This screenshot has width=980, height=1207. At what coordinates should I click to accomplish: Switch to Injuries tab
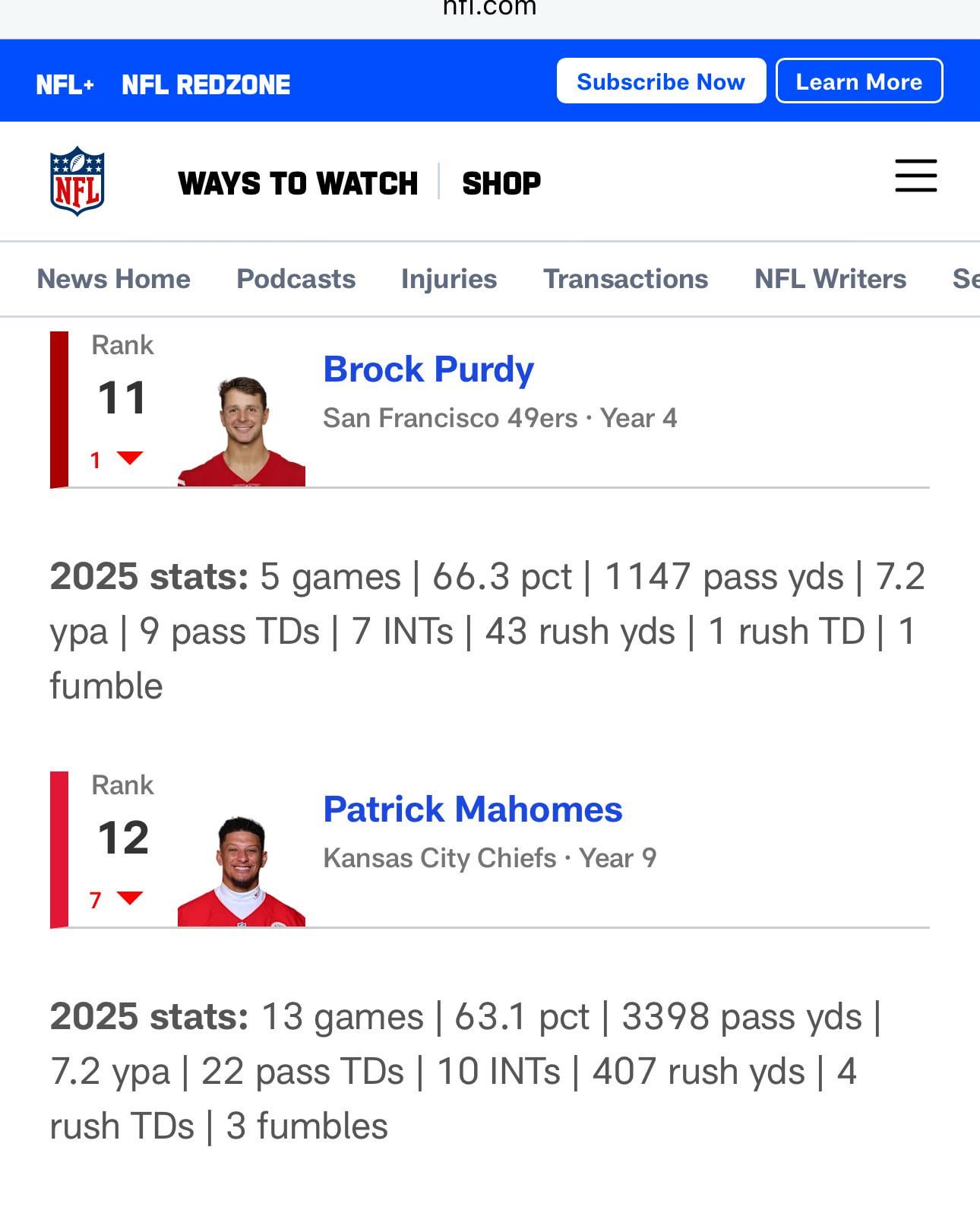(449, 279)
